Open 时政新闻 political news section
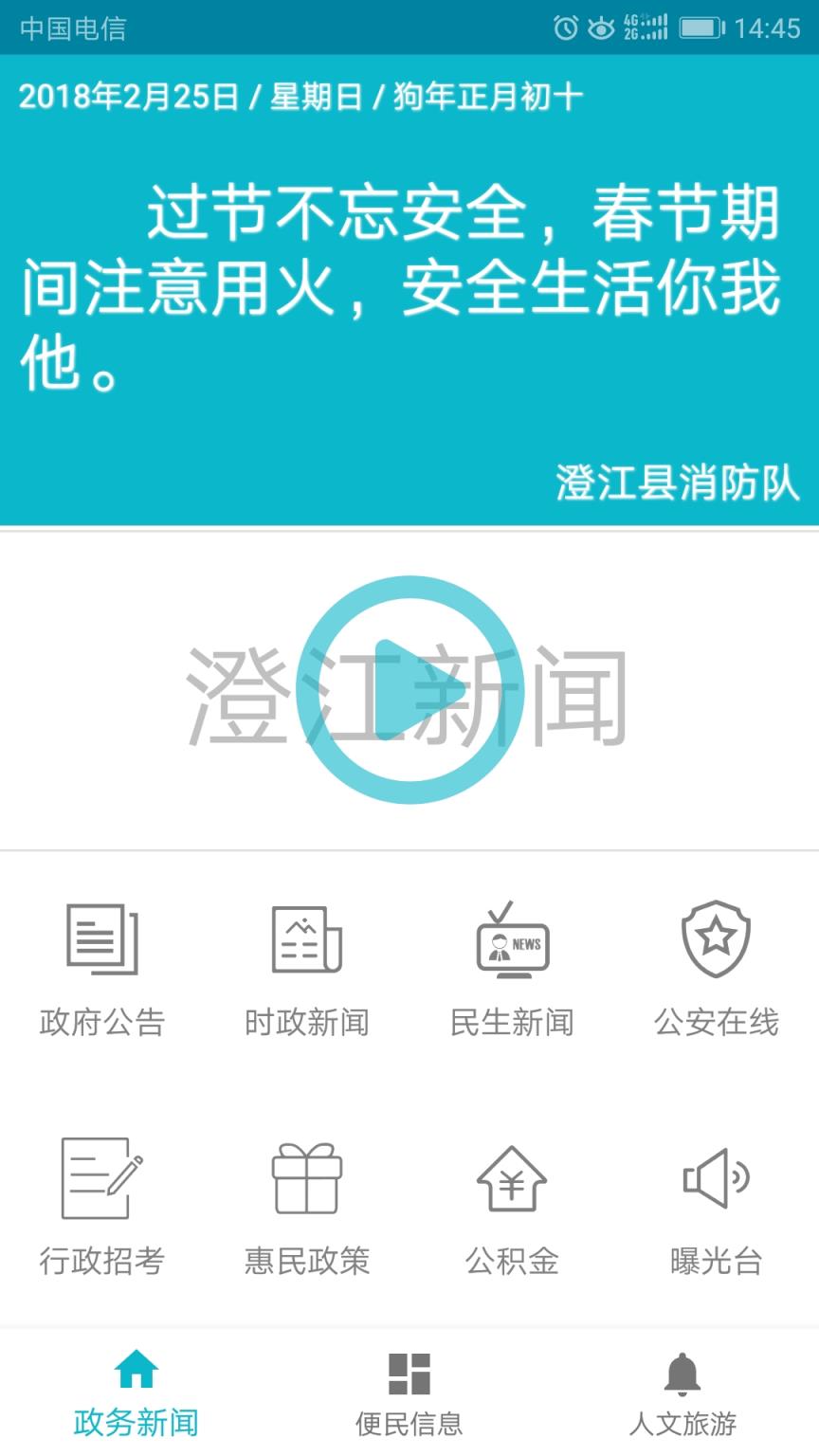The height and width of the screenshot is (1456, 819). 307,967
